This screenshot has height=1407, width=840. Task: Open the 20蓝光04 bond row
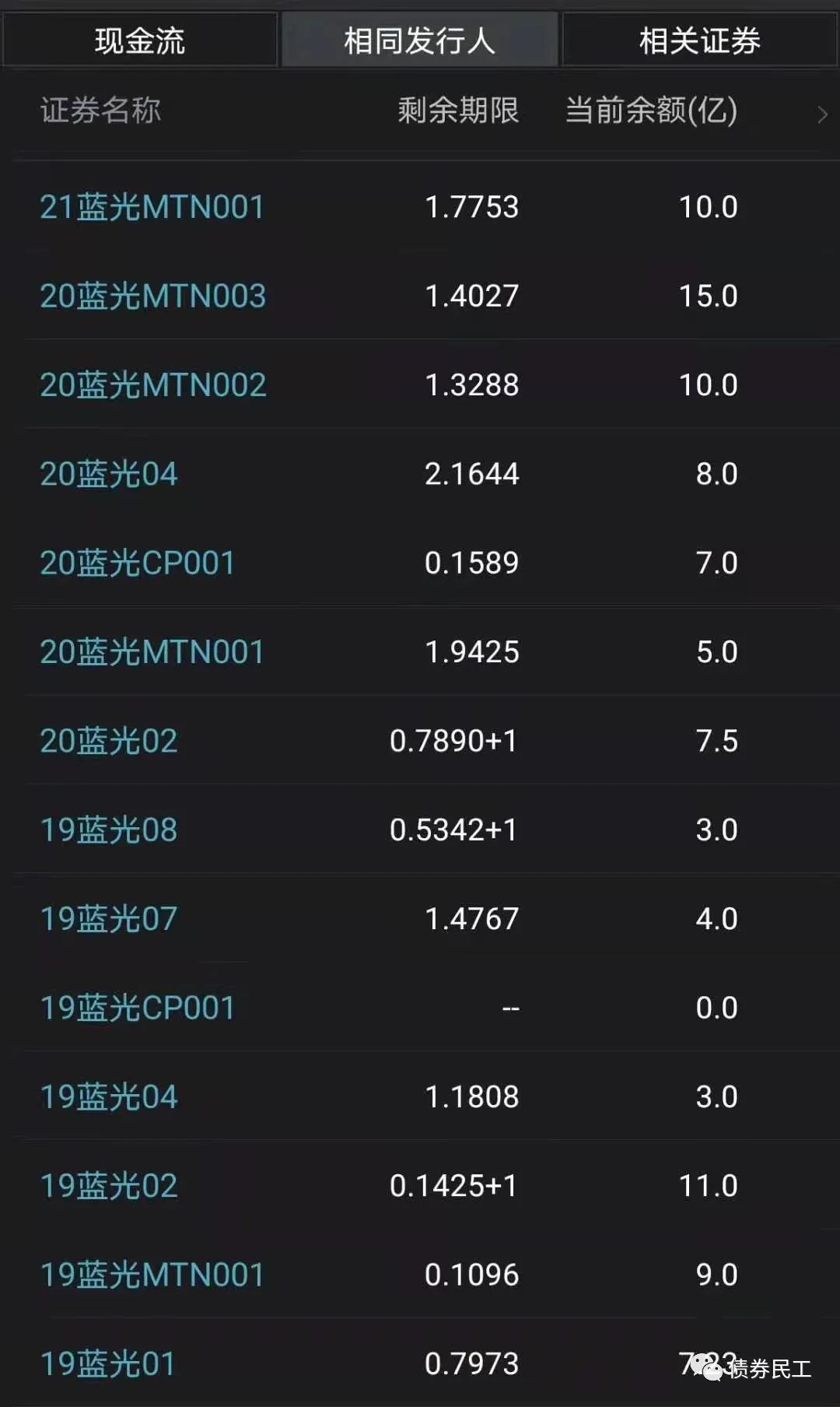coord(109,474)
